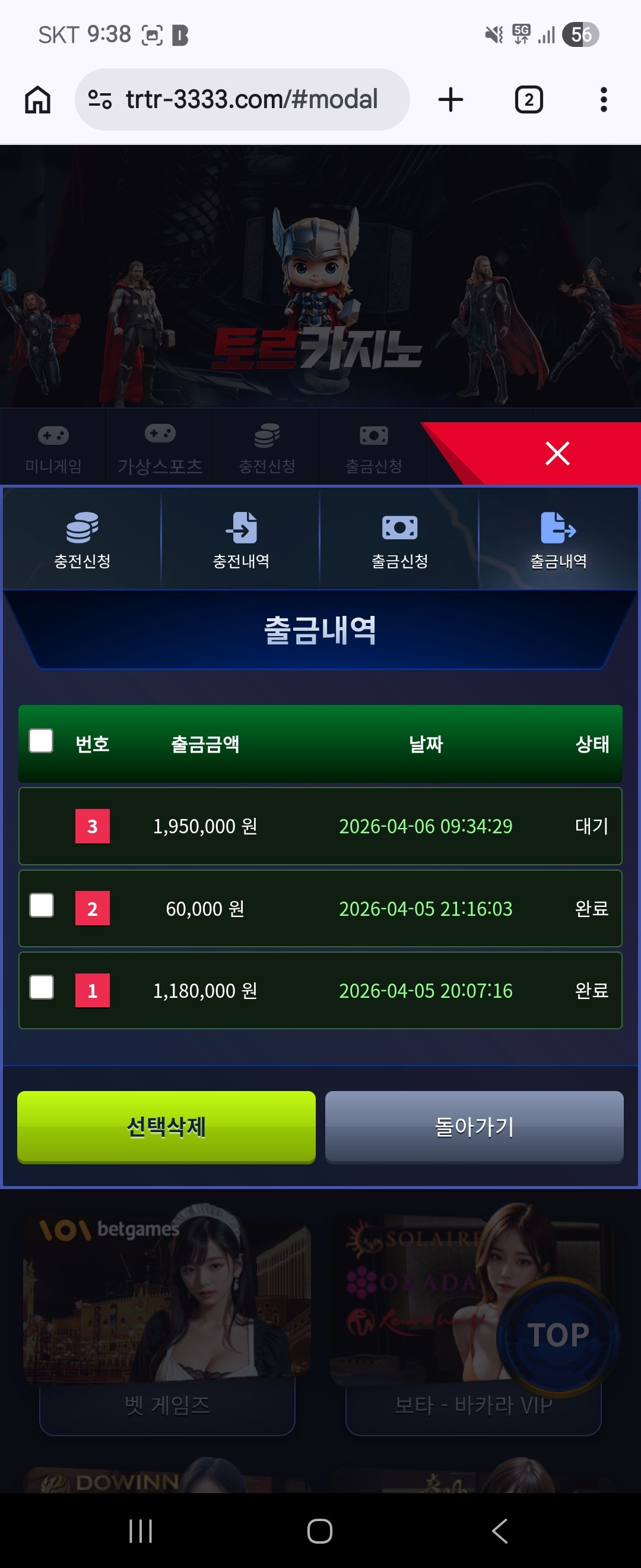Screen dimensions: 641x1568
Task: Switch to the 충전신청 tab in modal
Action: (82, 539)
